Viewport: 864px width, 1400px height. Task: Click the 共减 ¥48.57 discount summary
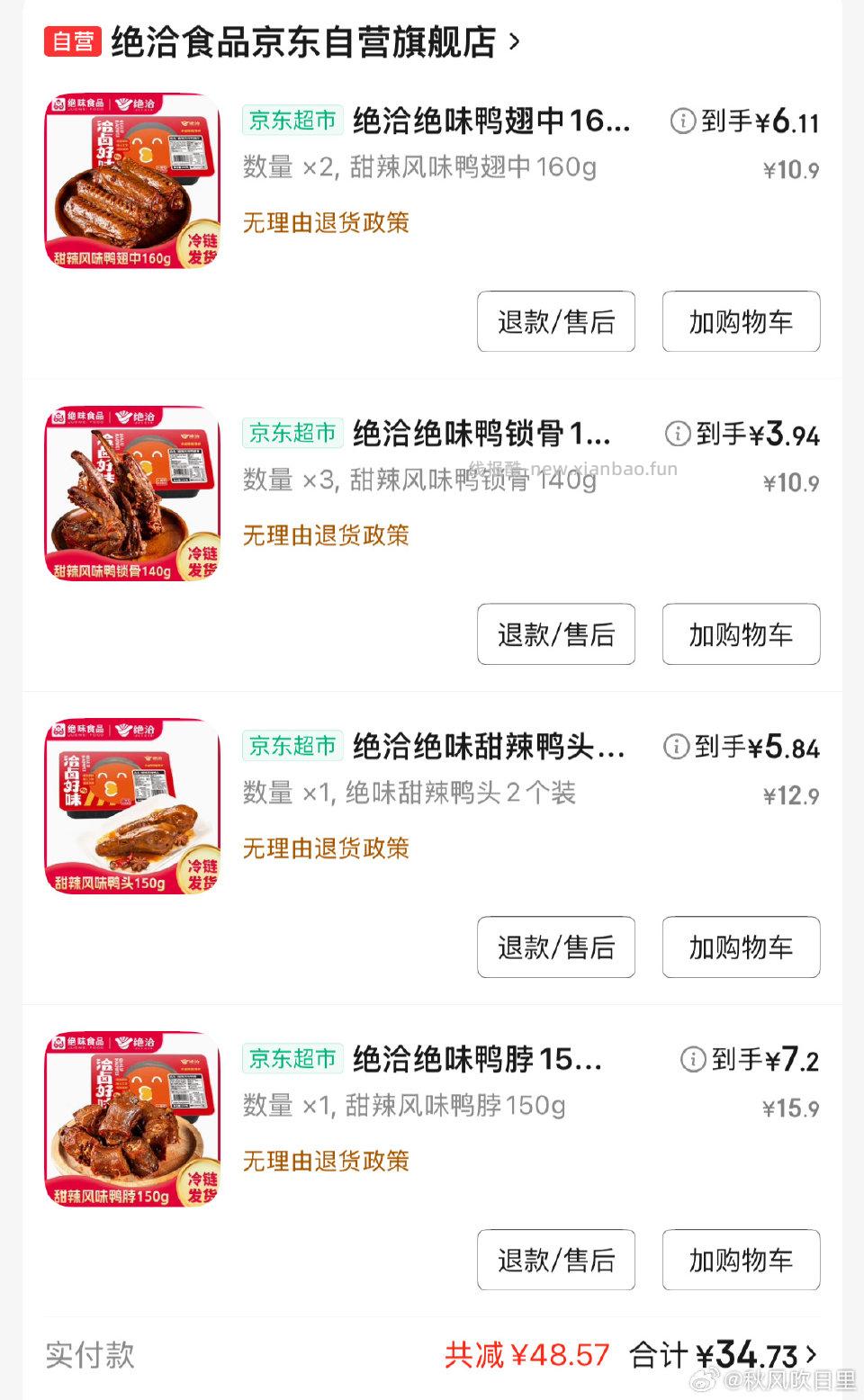[x=526, y=1353]
